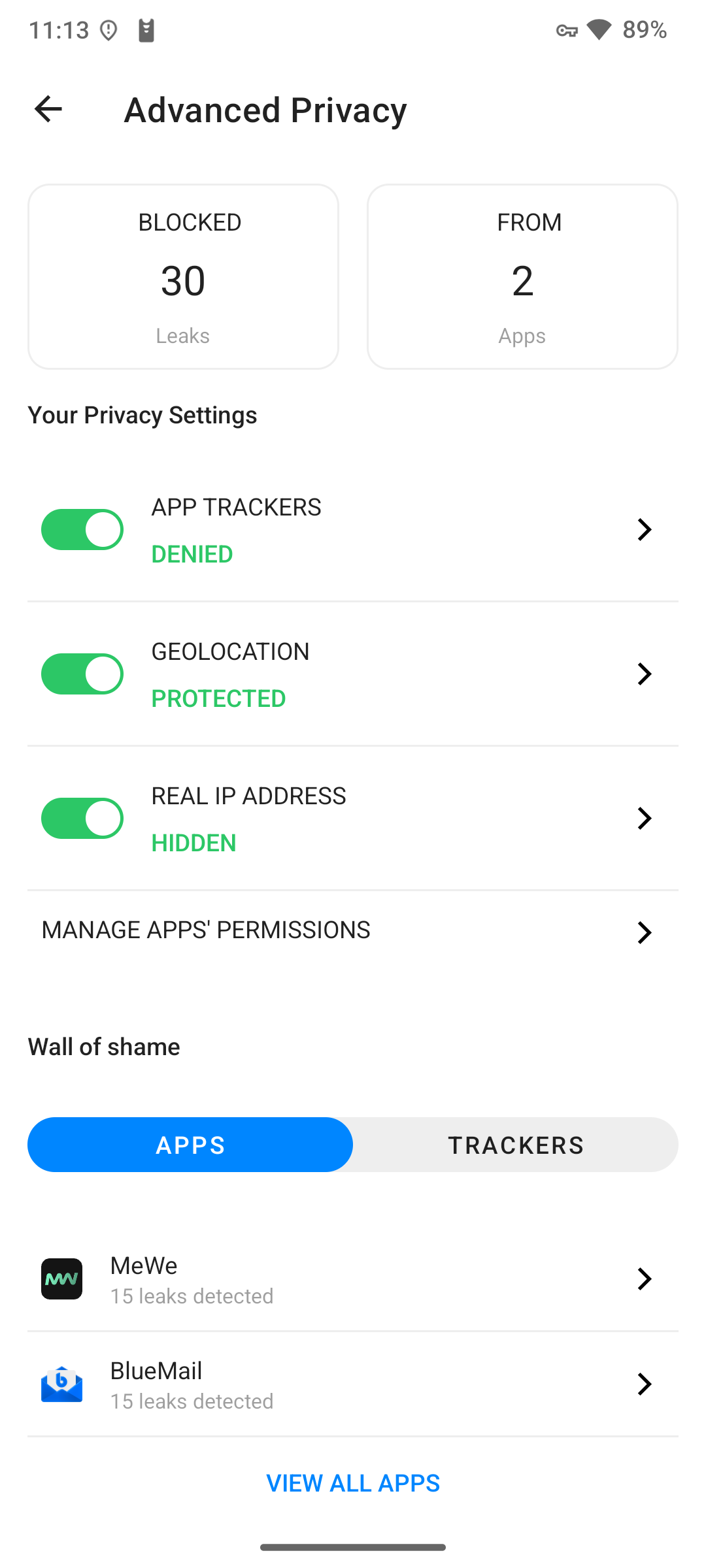Open Geolocation settings chevron

coord(644,674)
